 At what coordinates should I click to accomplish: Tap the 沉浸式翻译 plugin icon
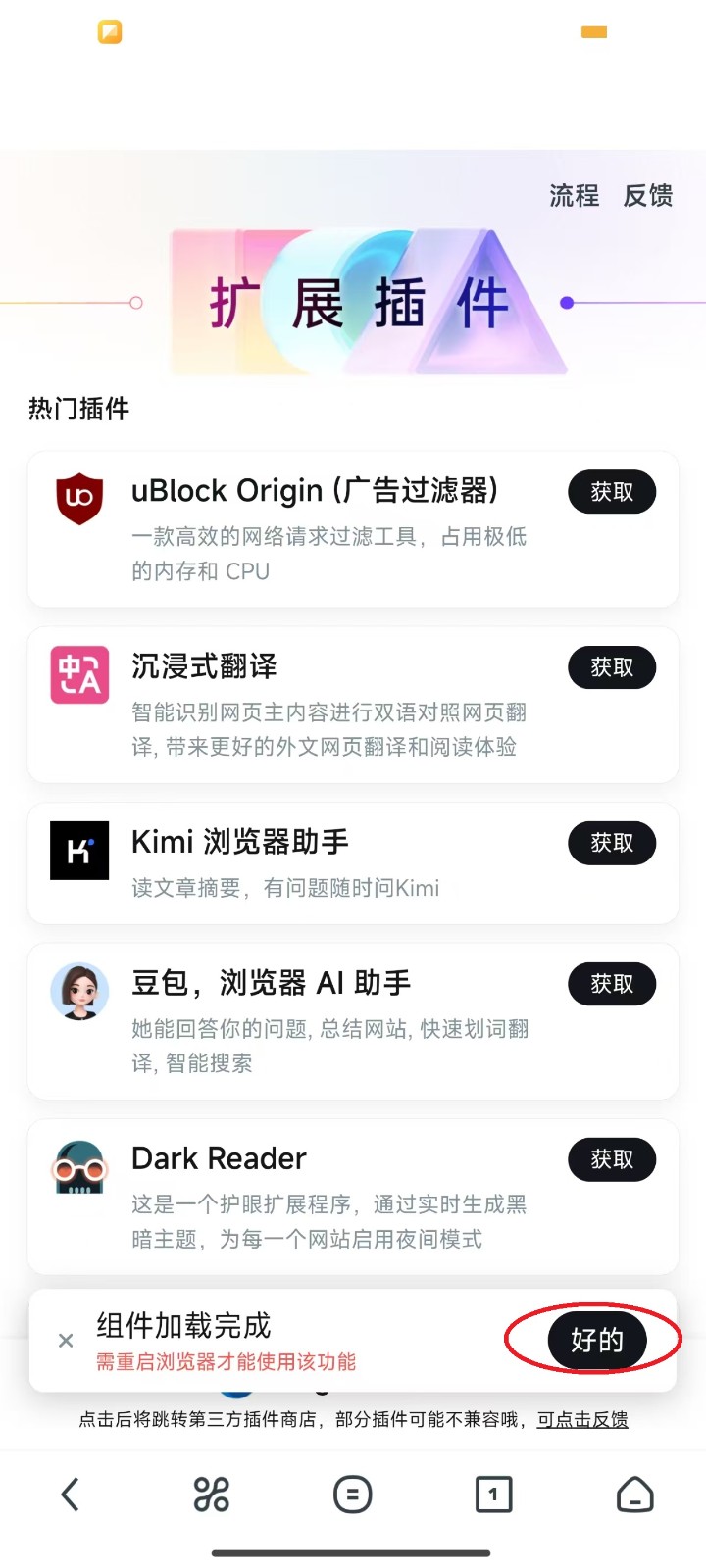pyautogui.click(x=78, y=676)
